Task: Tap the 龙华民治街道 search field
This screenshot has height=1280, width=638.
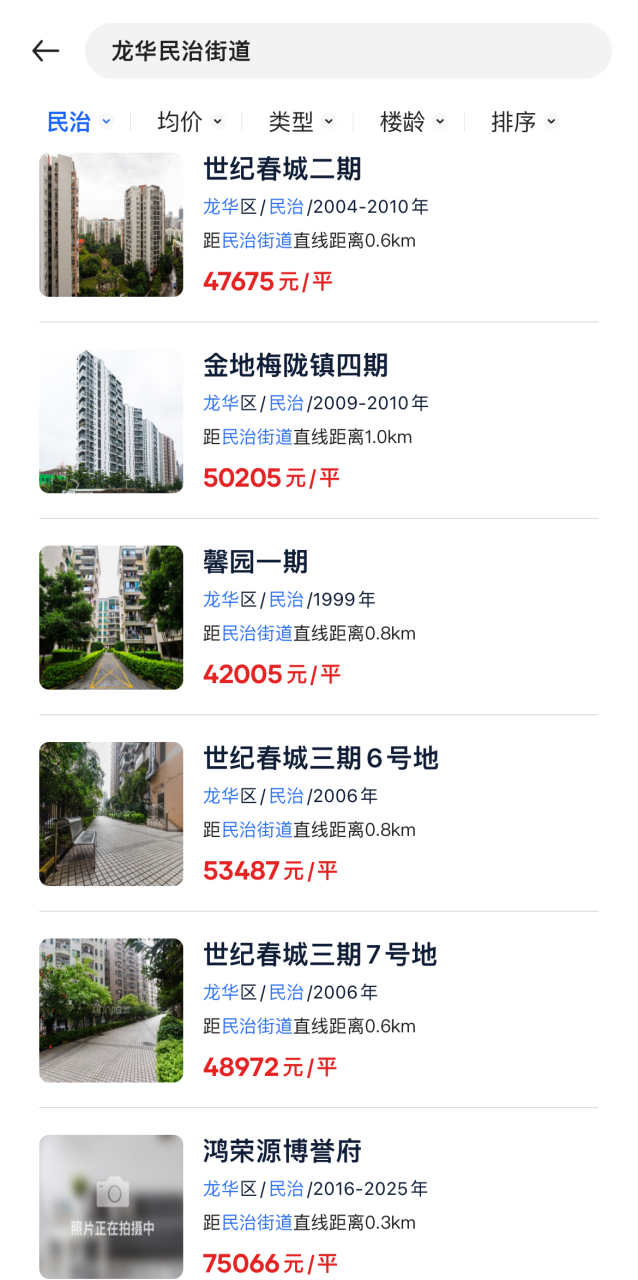Action: (347, 51)
